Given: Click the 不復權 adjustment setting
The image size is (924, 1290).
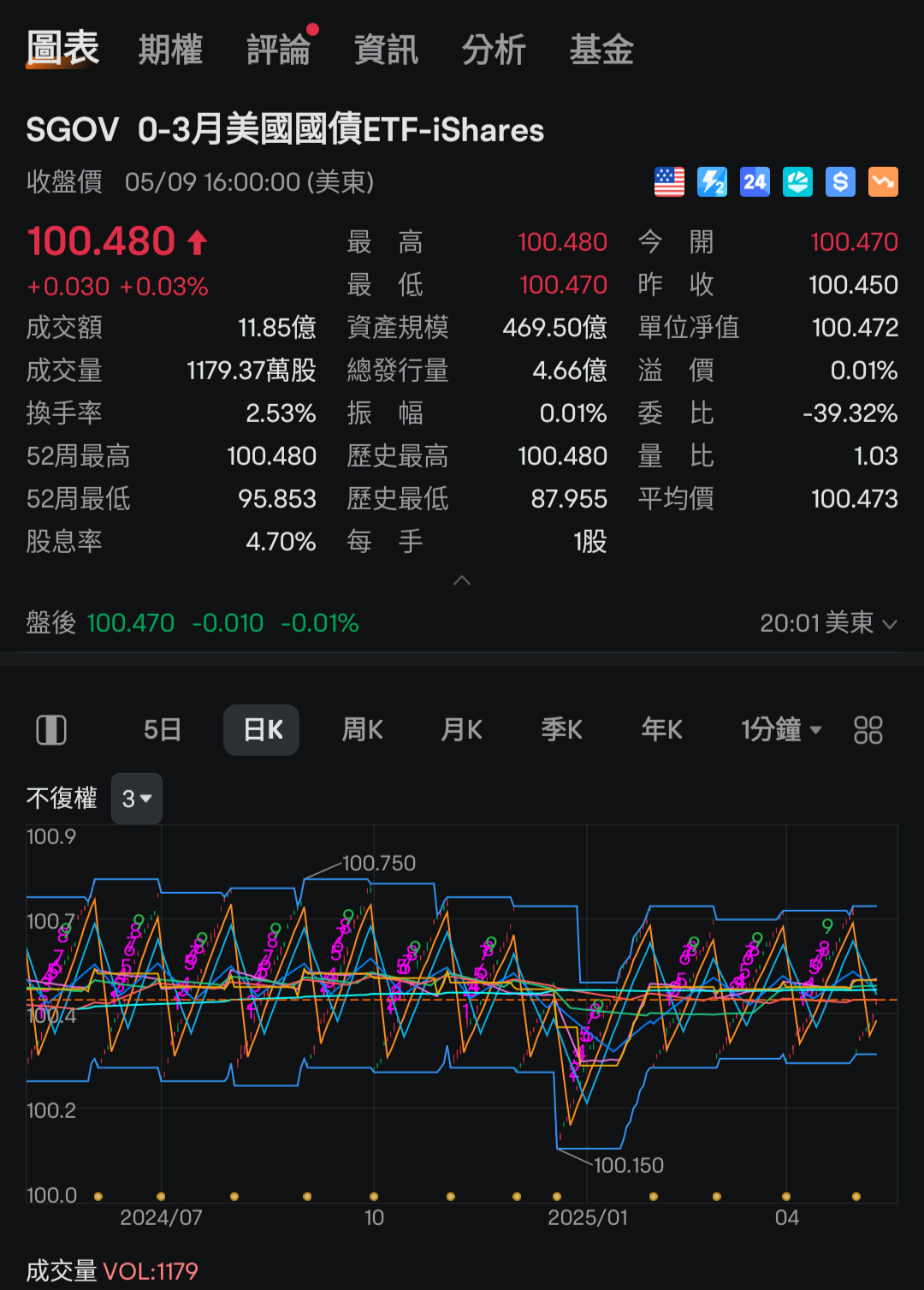Looking at the screenshot, I should pos(62,798).
